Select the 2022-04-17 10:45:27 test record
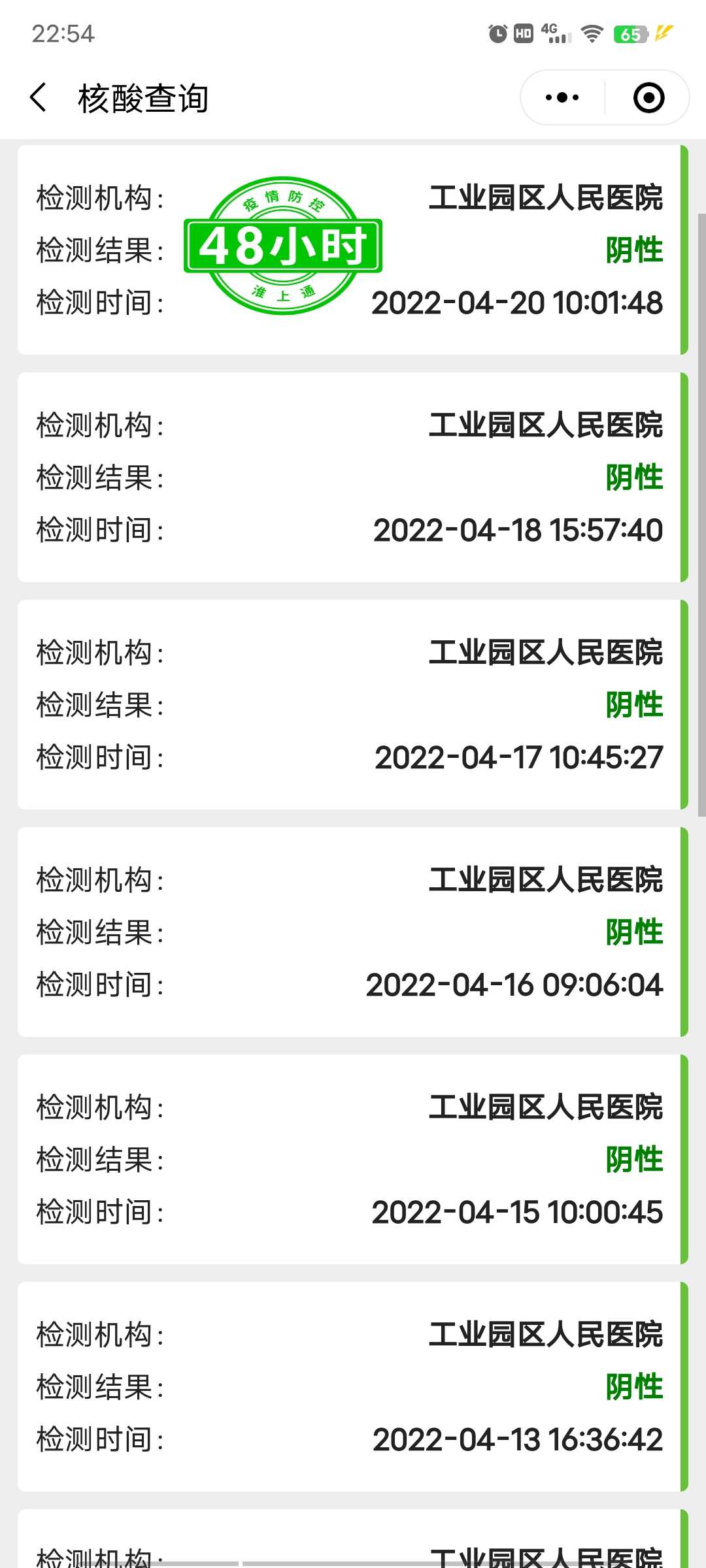This screenshot has width=706, height=1568. (x=353, y=705)
